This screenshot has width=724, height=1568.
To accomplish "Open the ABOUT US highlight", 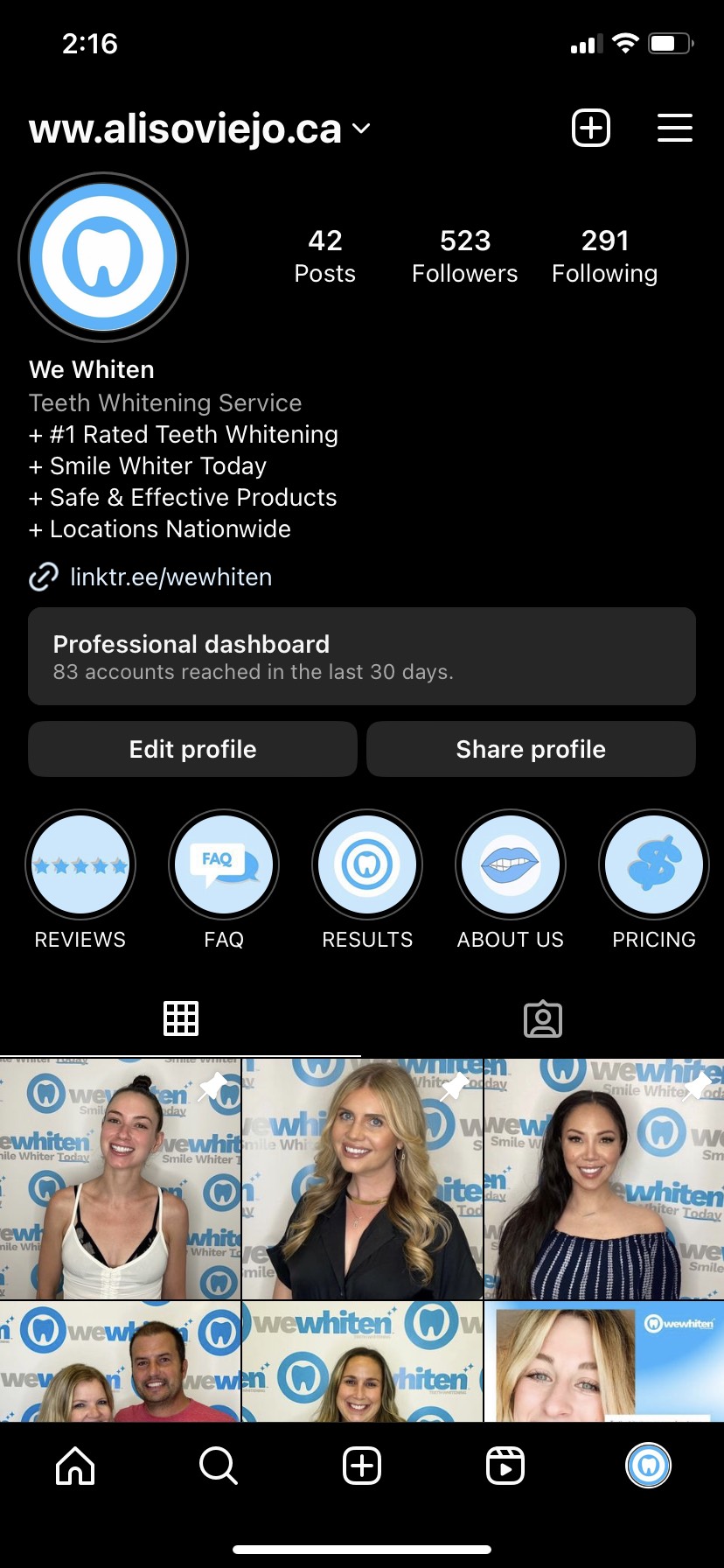I will point(511,864).
